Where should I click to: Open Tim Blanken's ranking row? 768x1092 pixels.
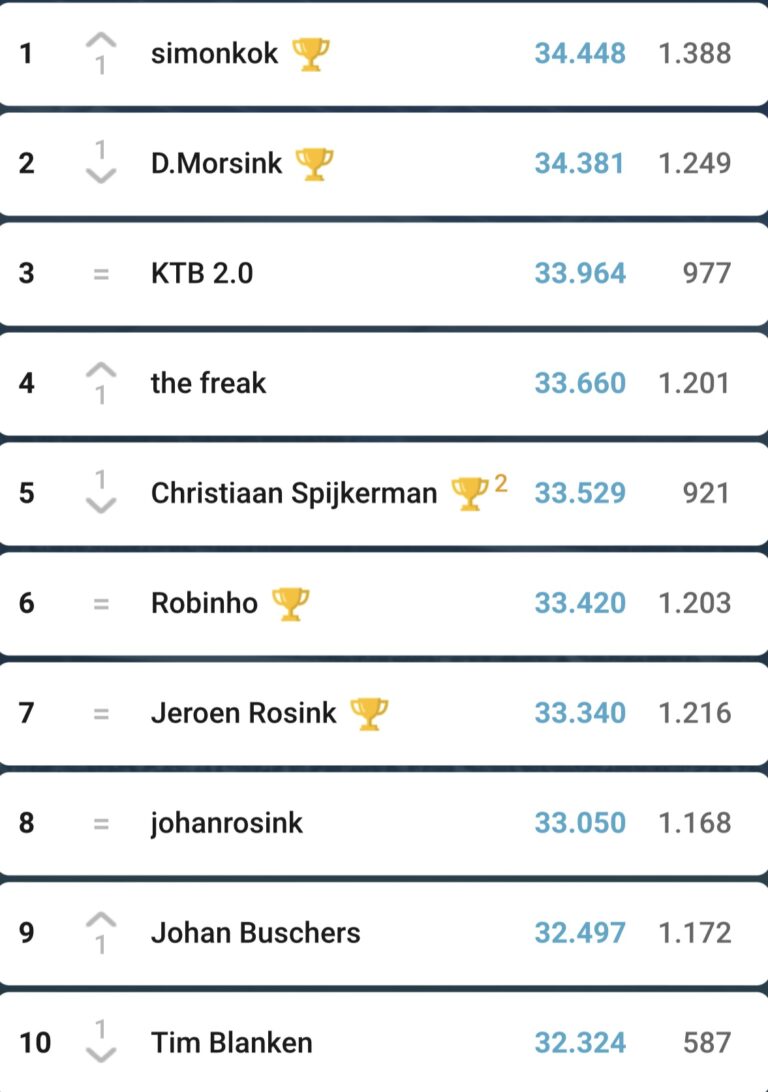(x=232, y=1043)
